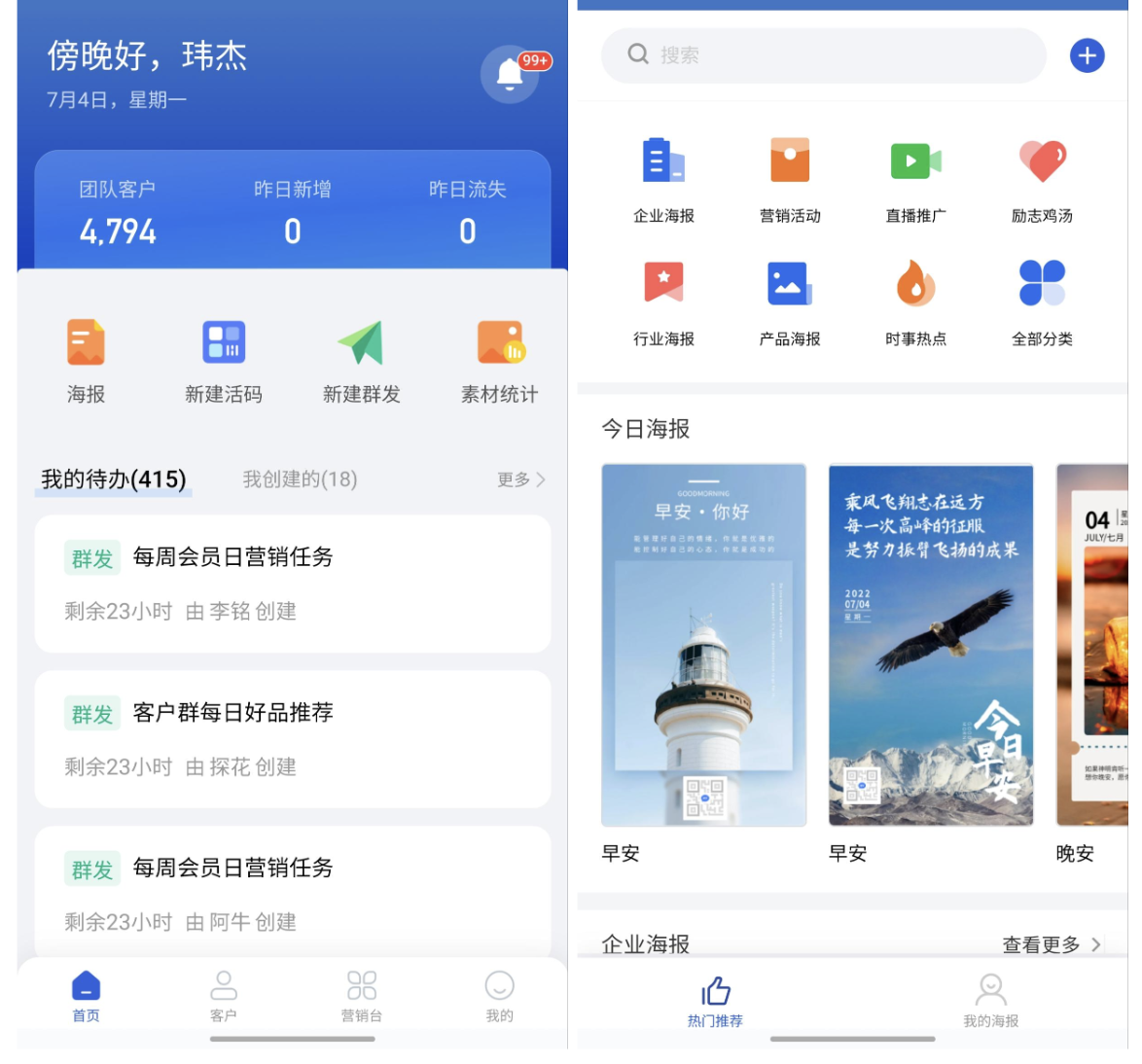Image resolution: width=1142 pixels, height=1064 pixels.
Task: Open 企业海报 category
Action: click(663, 180)
